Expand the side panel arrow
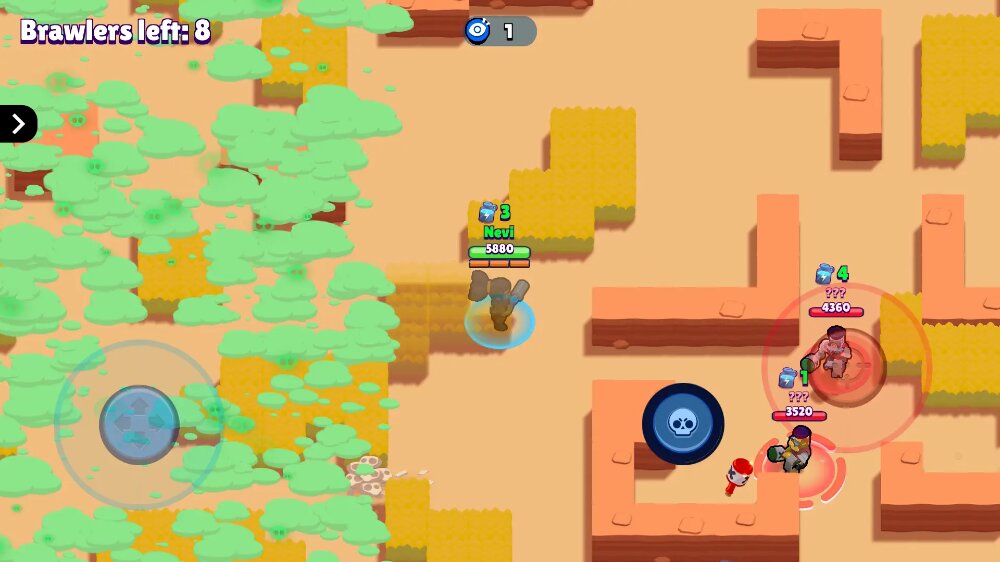This screenshot has width=1000, height=562. pyautogui.click(x=18, y=124)
